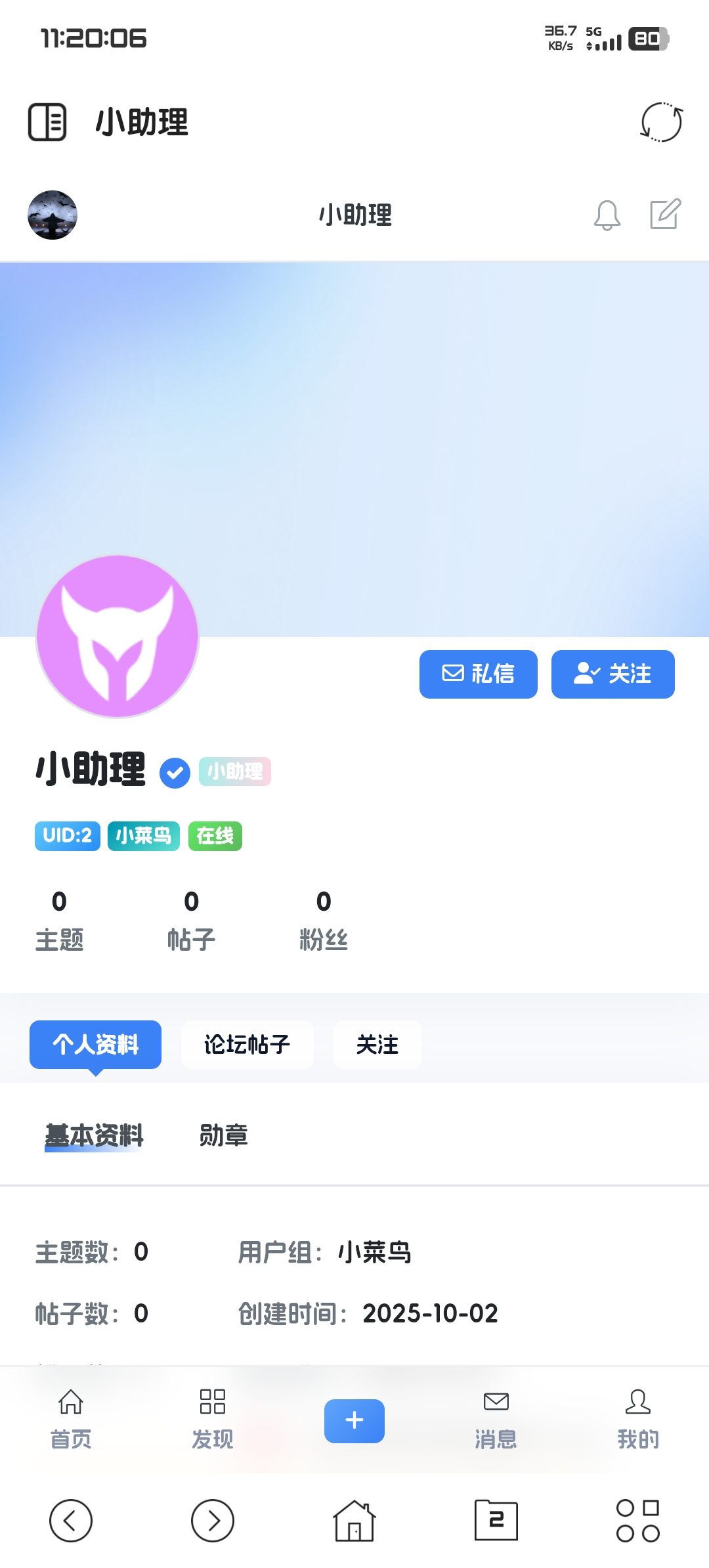Go to 首页 in bottom navigation

(71, 1418)
